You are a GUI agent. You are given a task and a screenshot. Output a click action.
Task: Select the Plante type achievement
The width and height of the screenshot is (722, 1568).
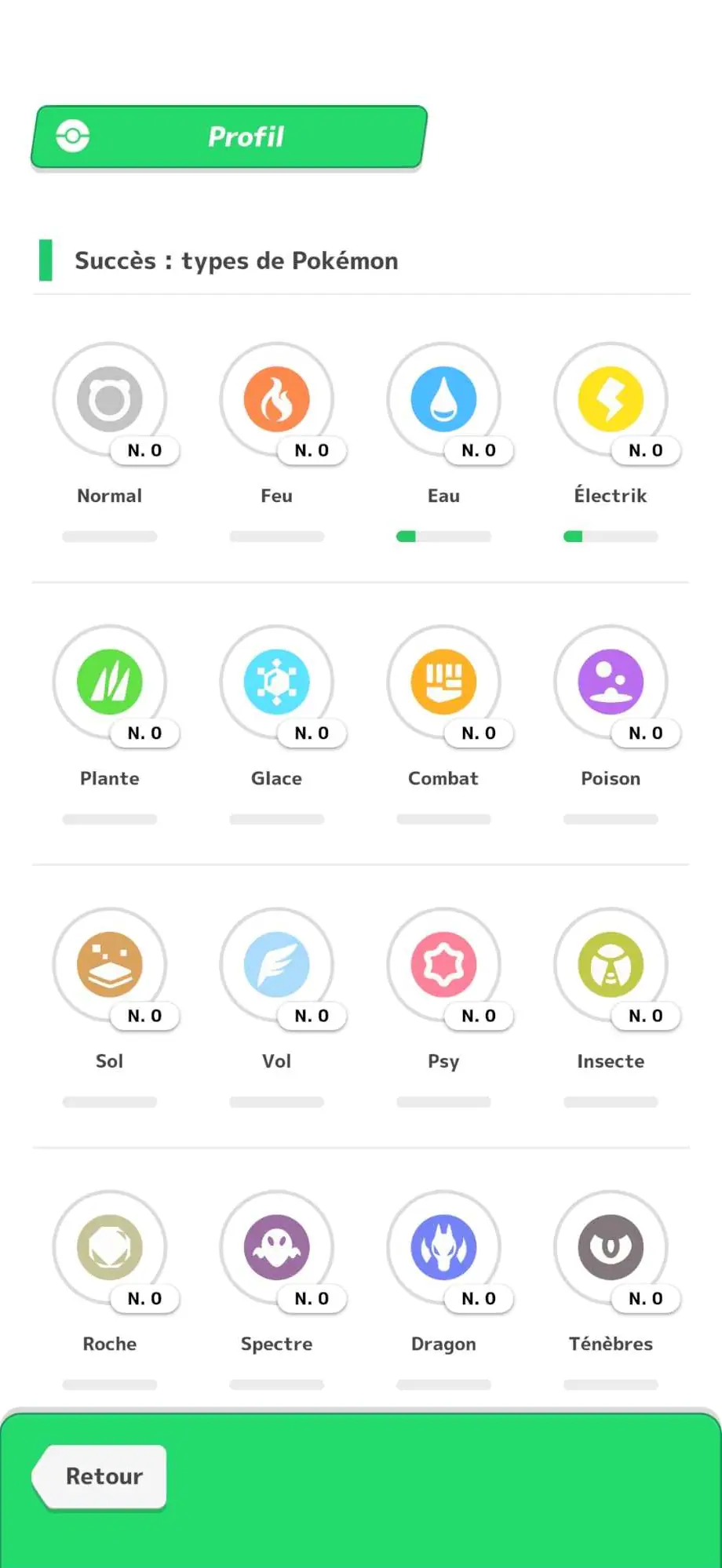[x=110, y=682]
